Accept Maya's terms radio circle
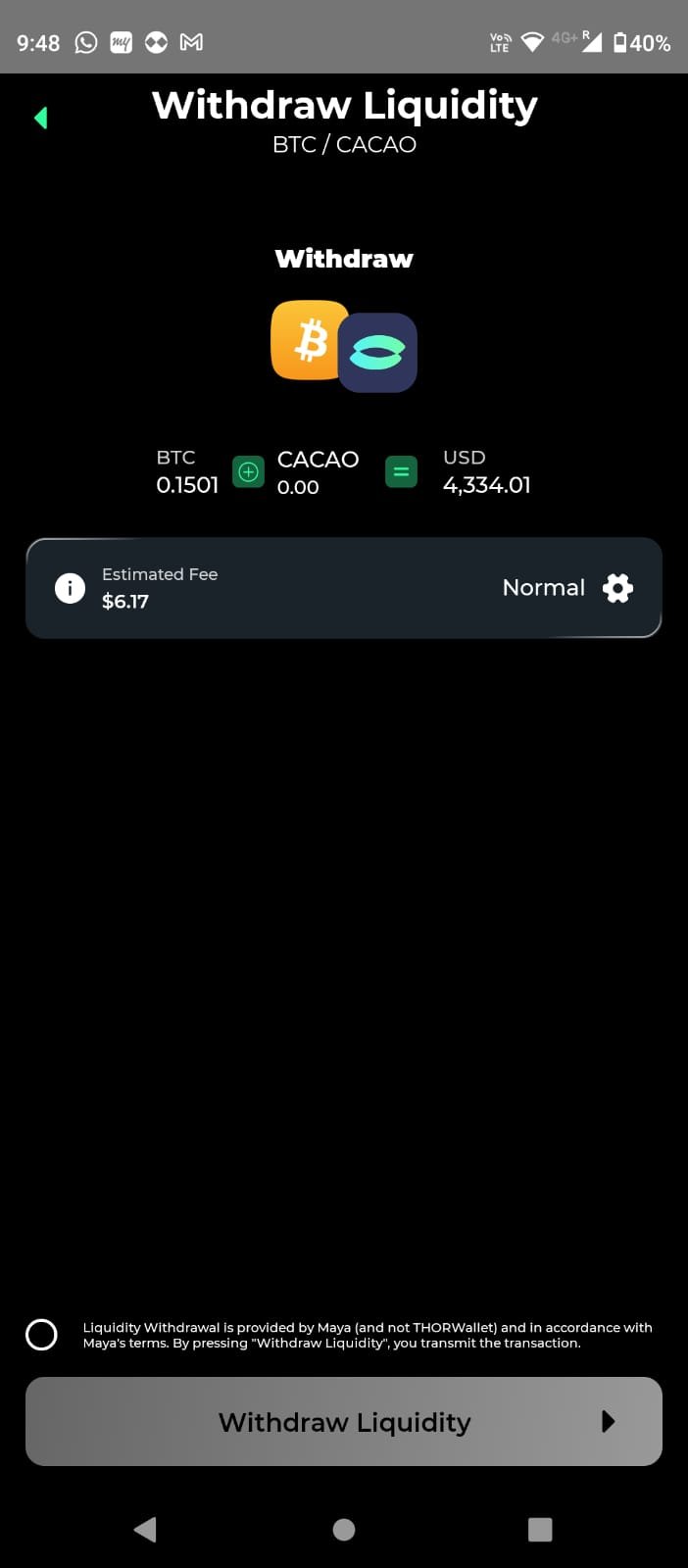This screenshot has width=688, height=1568. coord(41,1335)
